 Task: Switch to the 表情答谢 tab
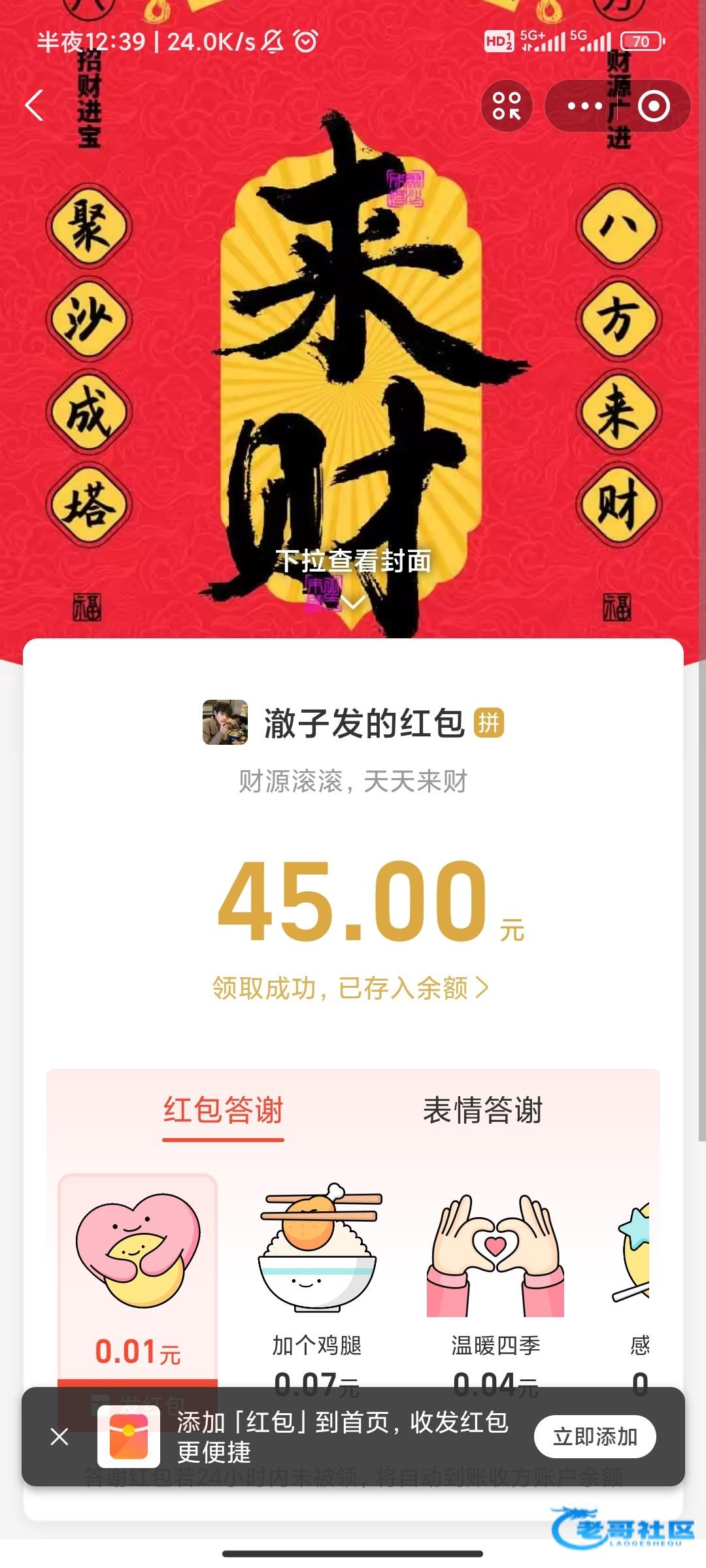coord(482,1111)
